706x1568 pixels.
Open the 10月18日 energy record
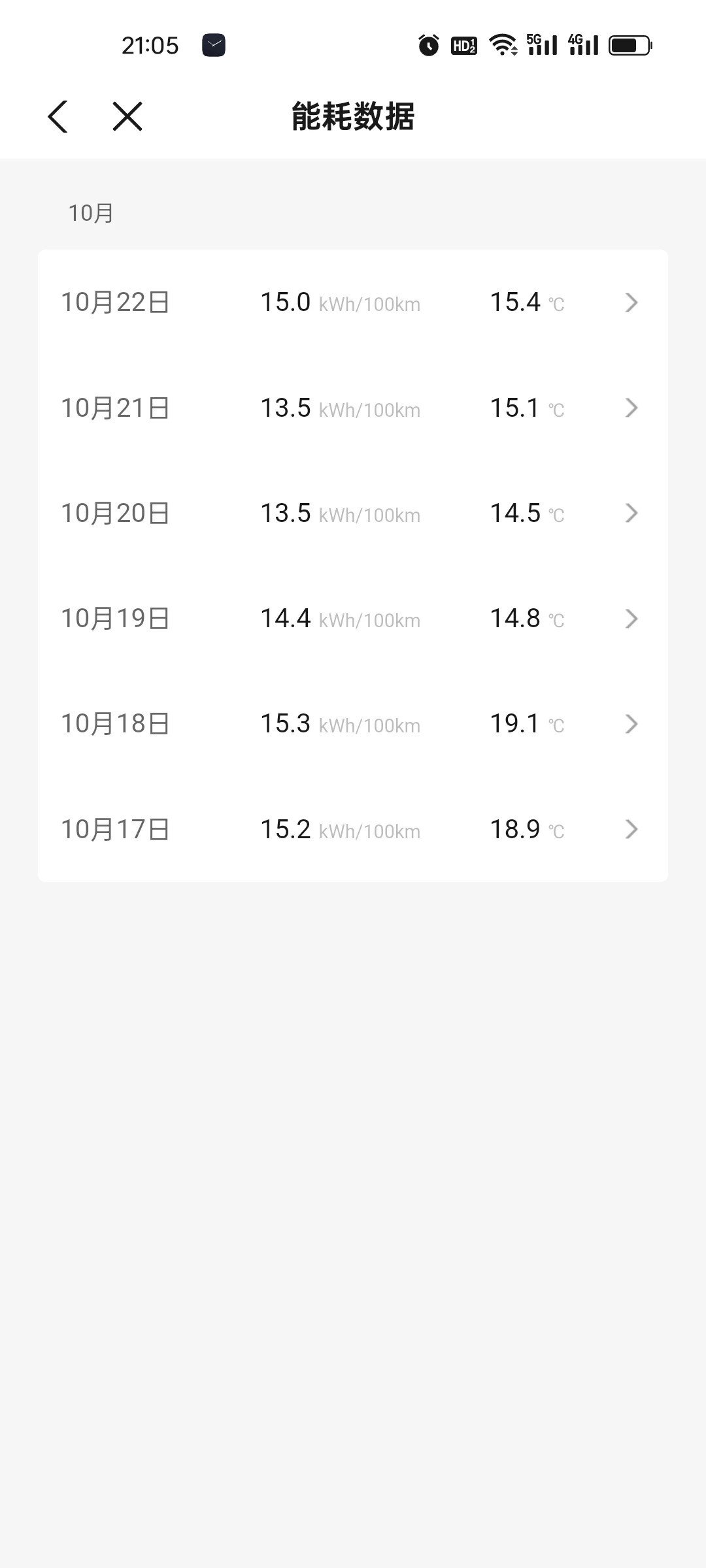tap(353, 724)
